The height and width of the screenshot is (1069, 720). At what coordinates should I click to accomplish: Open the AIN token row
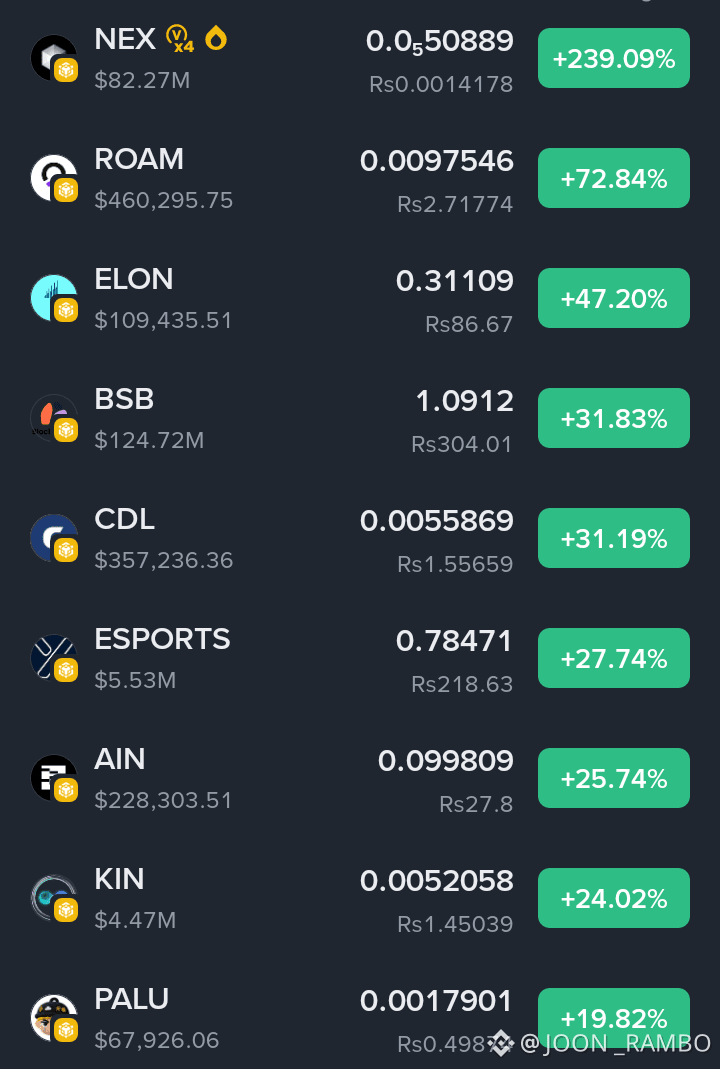click(360, 779)
